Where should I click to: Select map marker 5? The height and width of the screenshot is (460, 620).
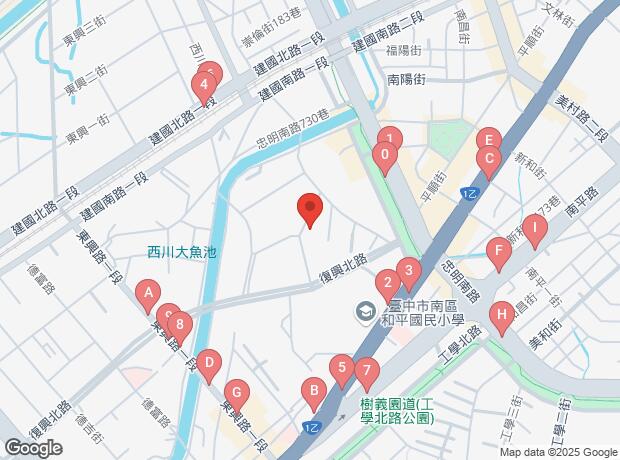[342, 367]
